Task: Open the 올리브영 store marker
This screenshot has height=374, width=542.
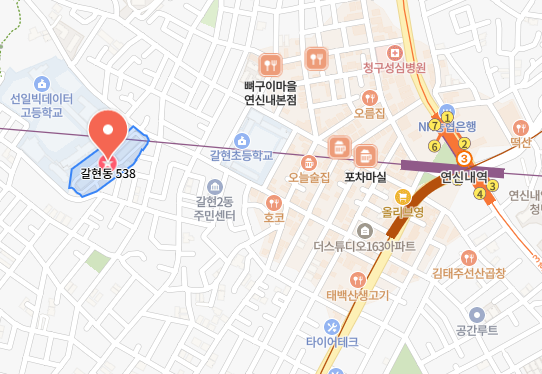Action: [x=403, y=197]
